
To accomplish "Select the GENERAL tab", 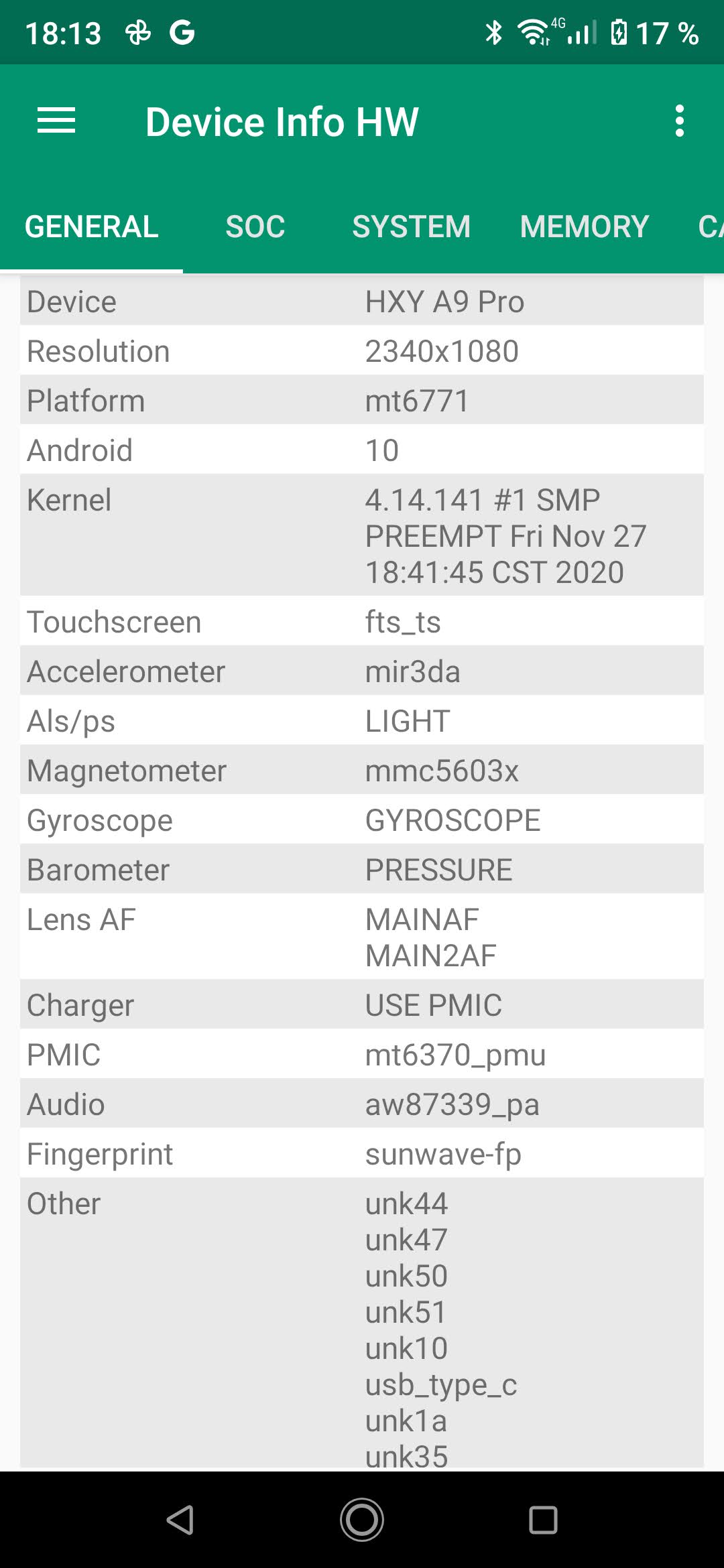I will tap(92, 227).
